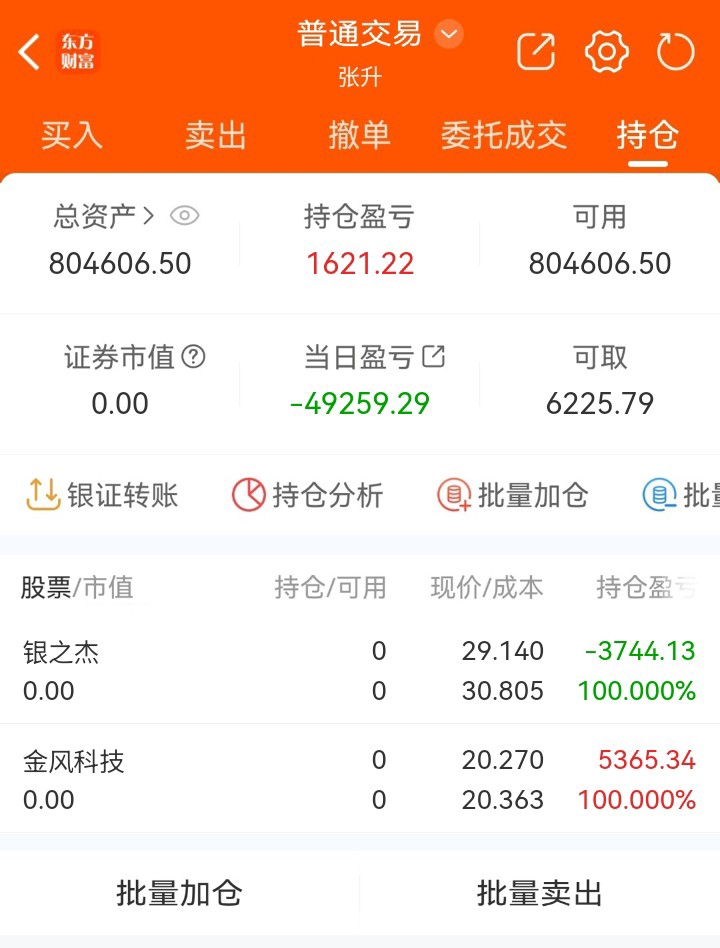Screen dimensions: 720x948
Task: Switch to the 卖出 tab
Action: pos(216,135)
